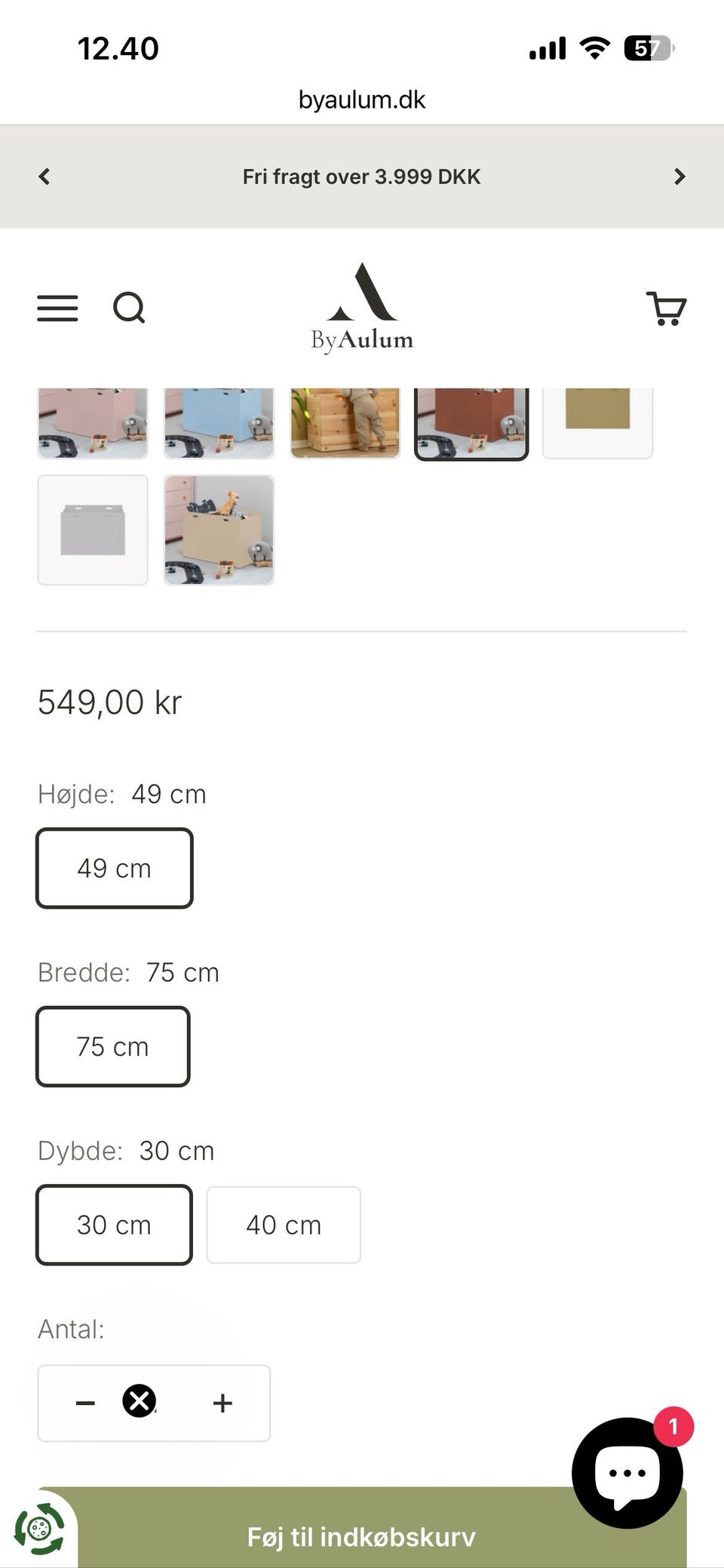Select the 75 cm width option

click(112, 1046)
